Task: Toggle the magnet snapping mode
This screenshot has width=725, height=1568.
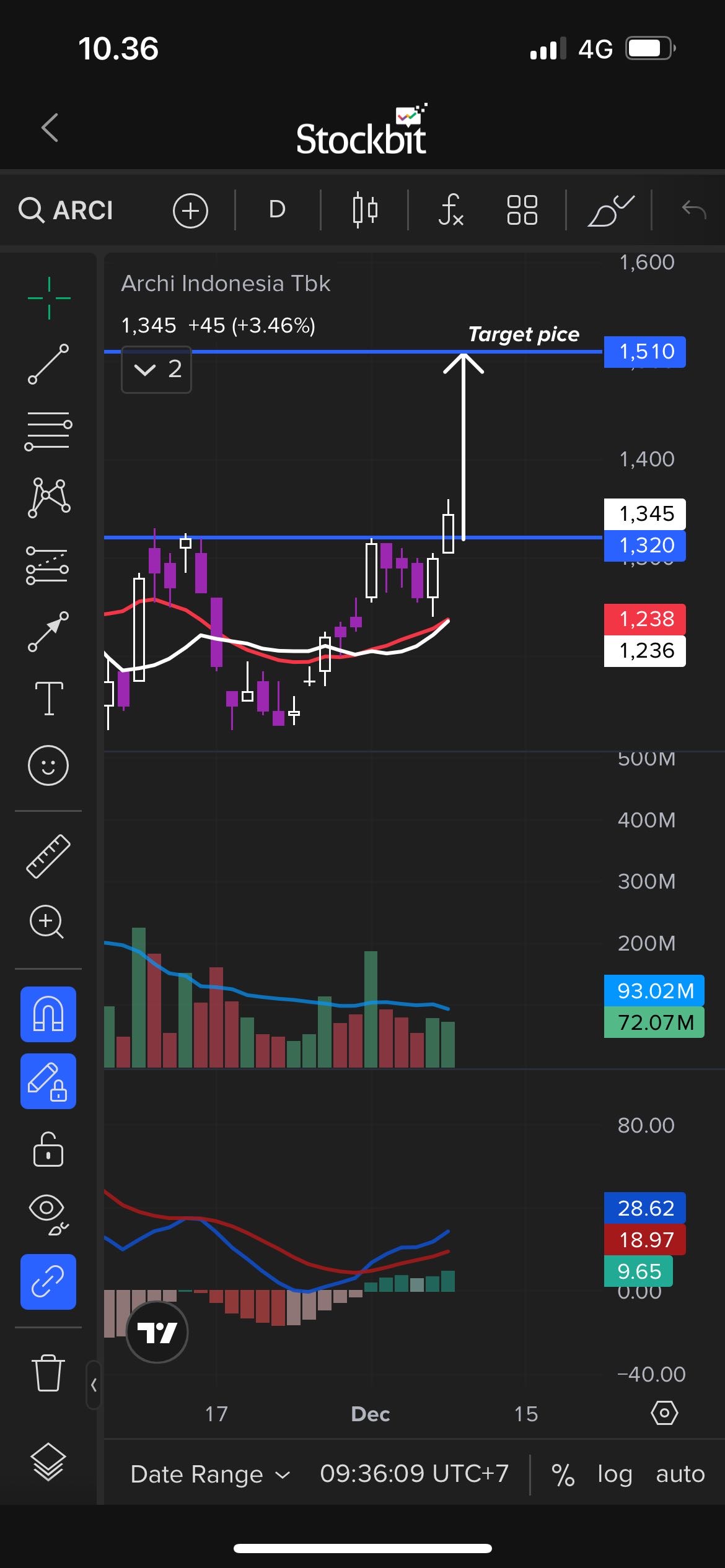Action: [48, 1014]
